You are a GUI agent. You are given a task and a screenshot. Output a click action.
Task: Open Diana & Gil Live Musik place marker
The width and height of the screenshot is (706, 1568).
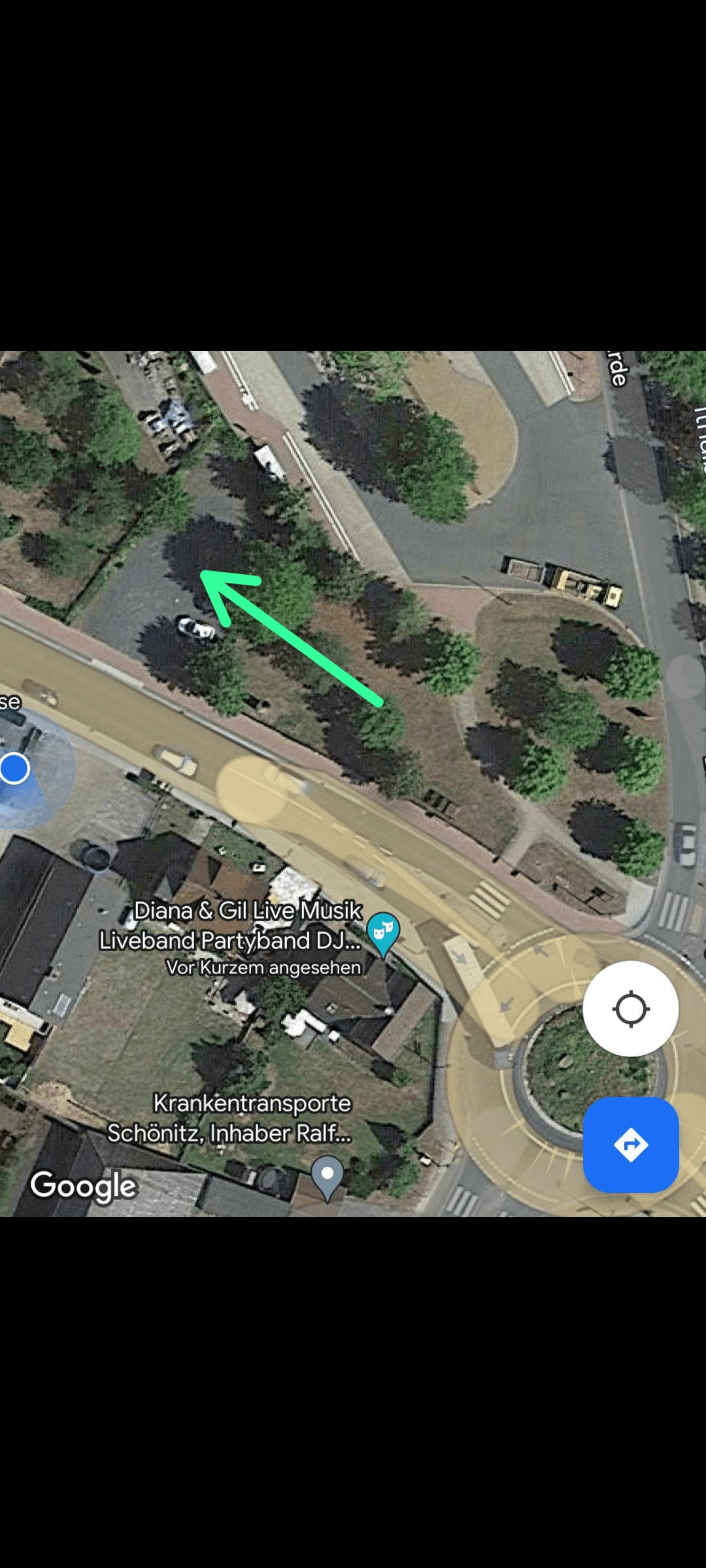tap(383, 934)
